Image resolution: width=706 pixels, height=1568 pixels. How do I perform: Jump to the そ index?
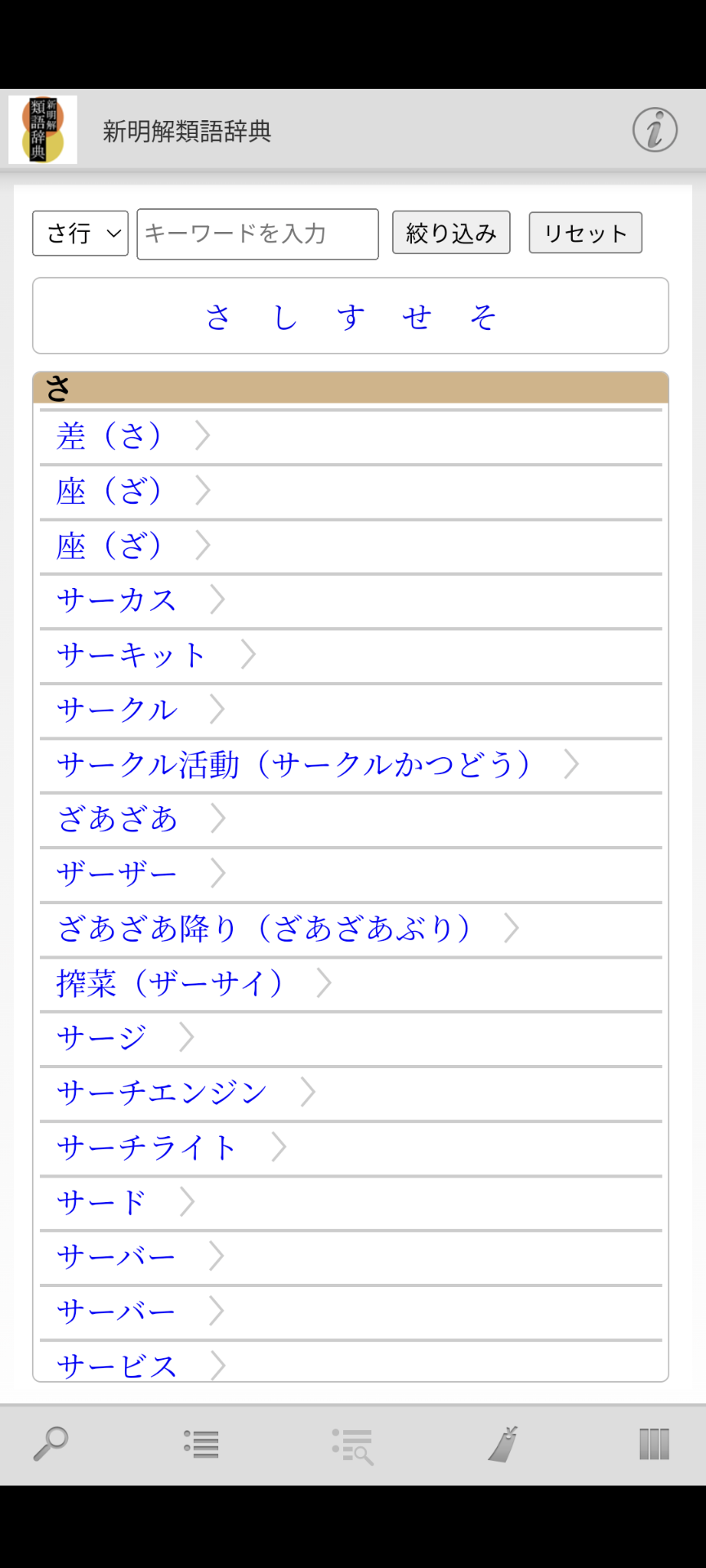pyautogui.click(x=483, y=317)
